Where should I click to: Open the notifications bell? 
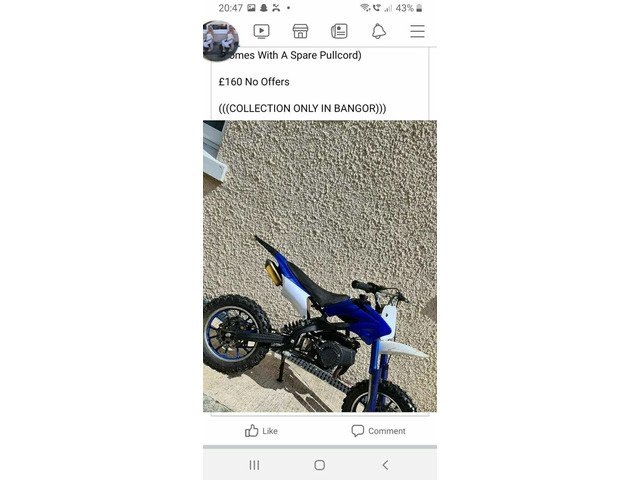(379, 31)
